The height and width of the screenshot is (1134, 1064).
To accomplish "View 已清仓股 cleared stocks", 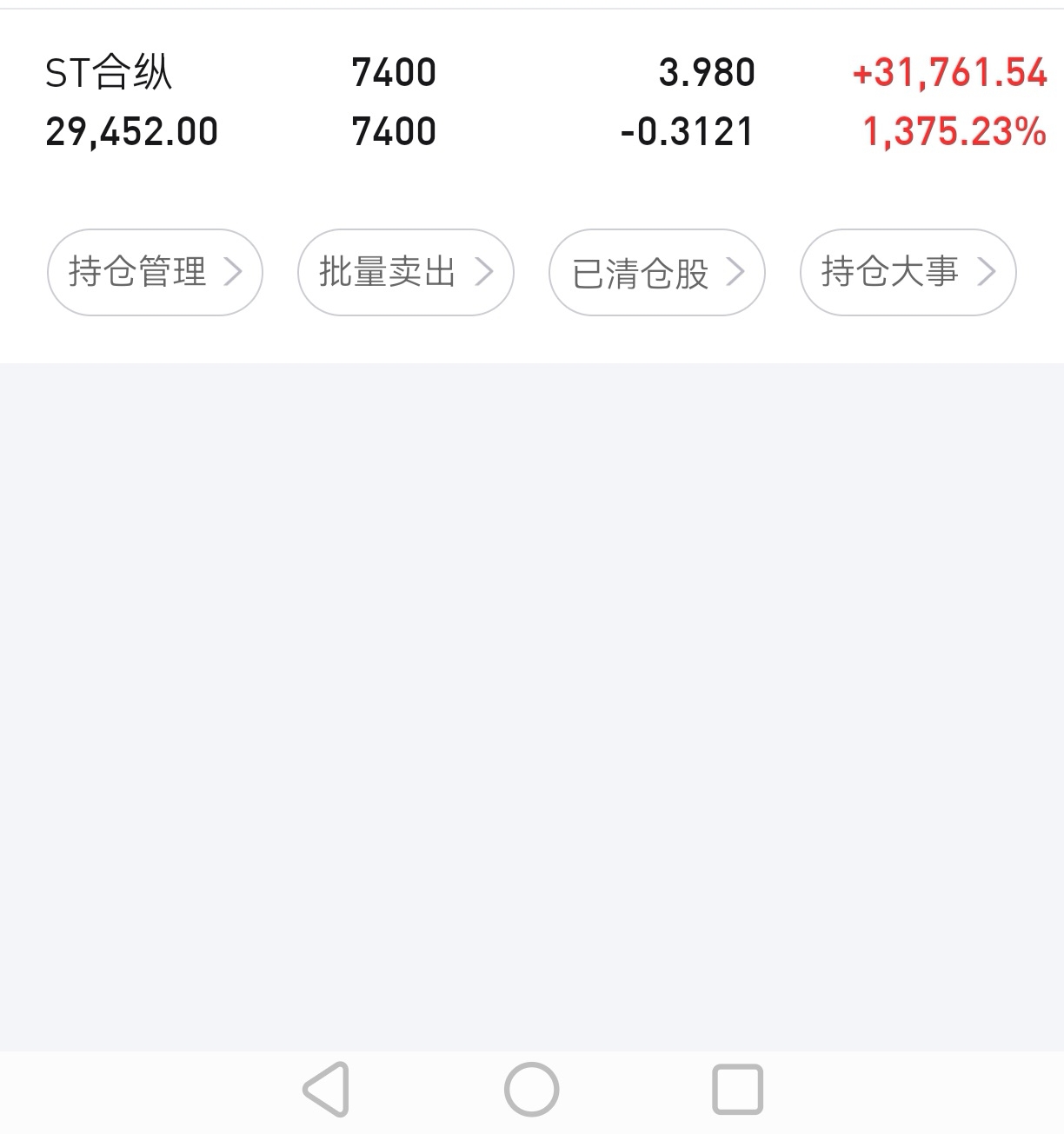I will (x=656, y=272).
